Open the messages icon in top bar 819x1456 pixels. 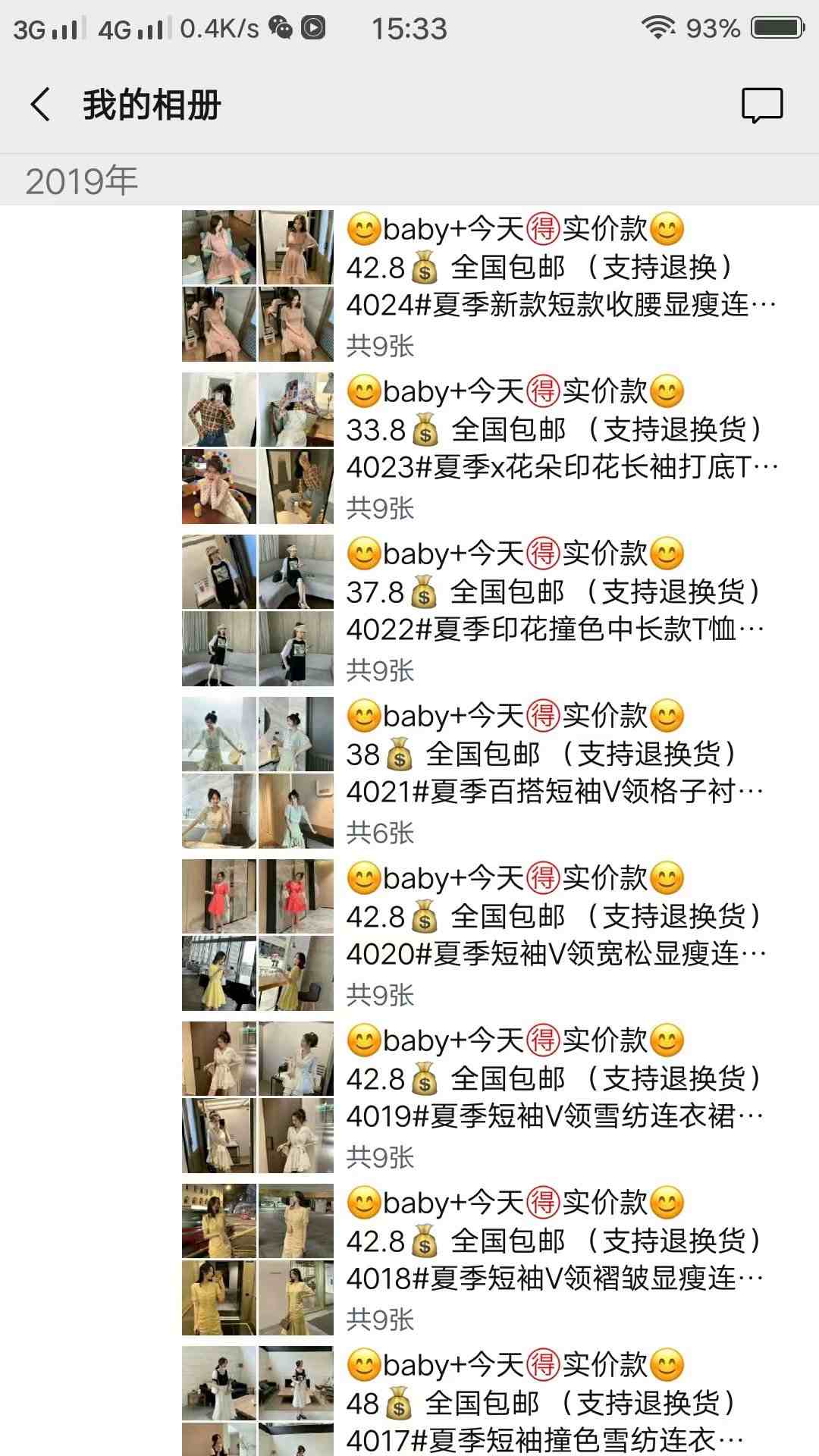tap(761, 105)
